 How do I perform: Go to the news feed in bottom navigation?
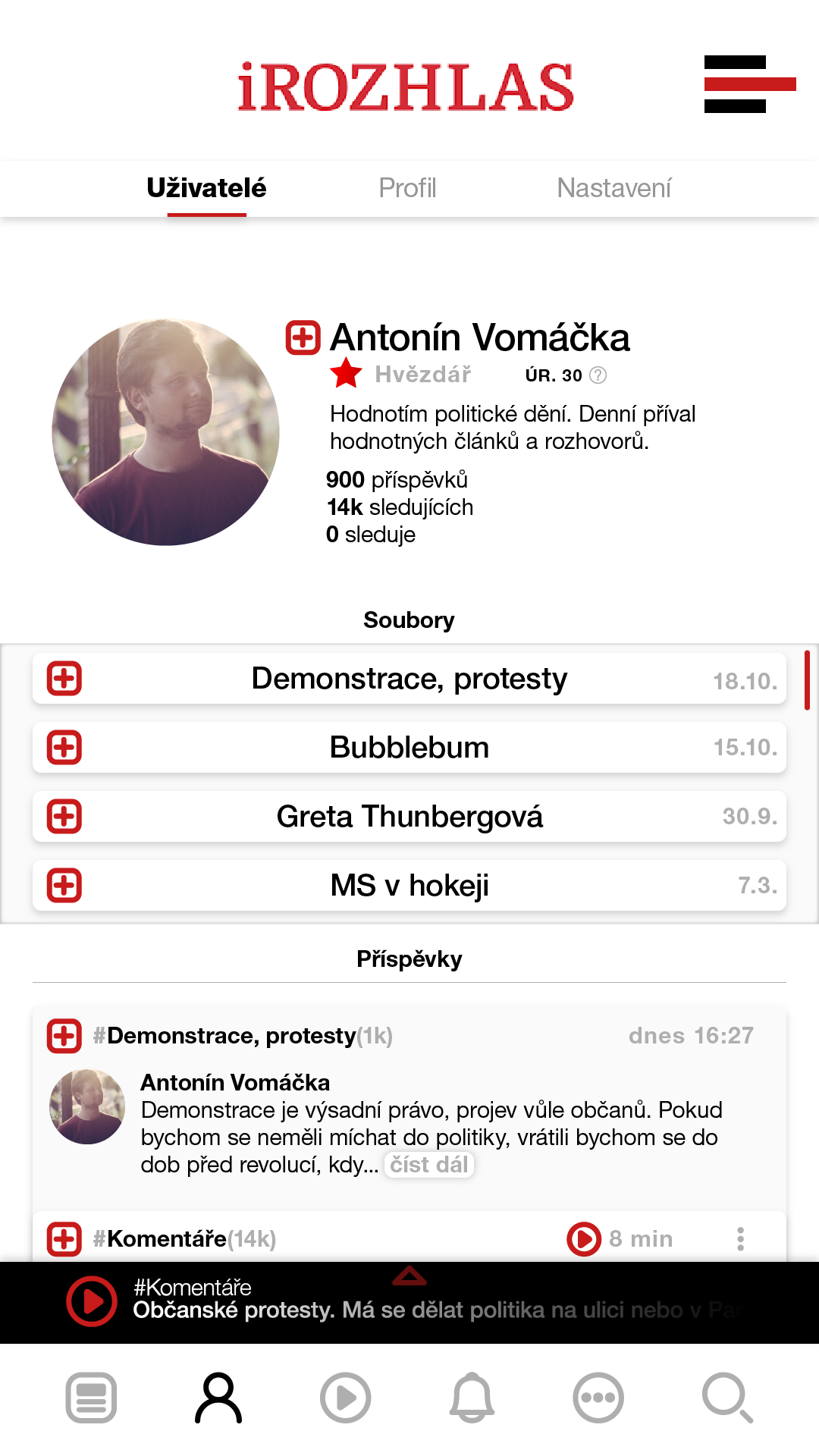[91, 1398]
